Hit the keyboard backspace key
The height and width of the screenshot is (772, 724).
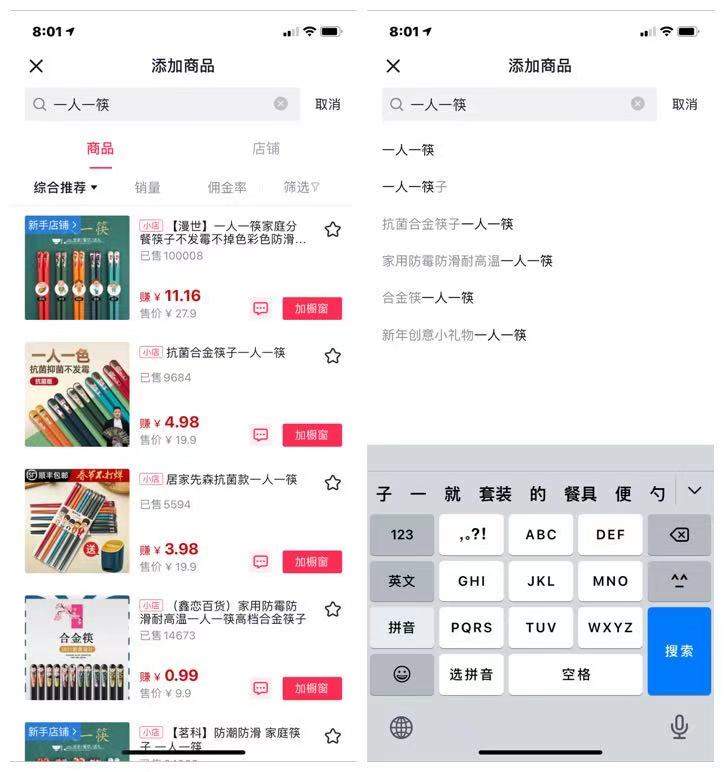click(679, 535)
